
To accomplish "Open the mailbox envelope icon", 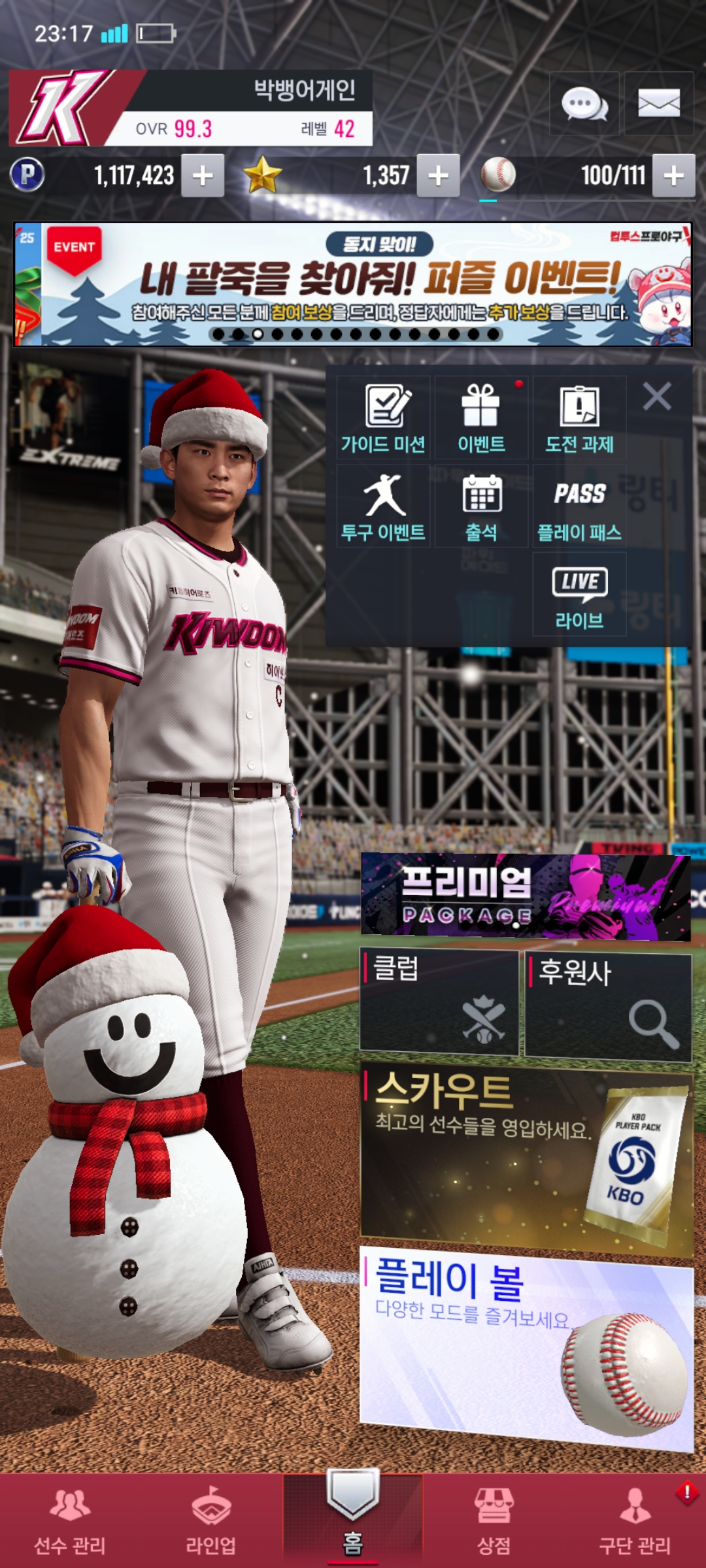I will [x=658, y=103].
